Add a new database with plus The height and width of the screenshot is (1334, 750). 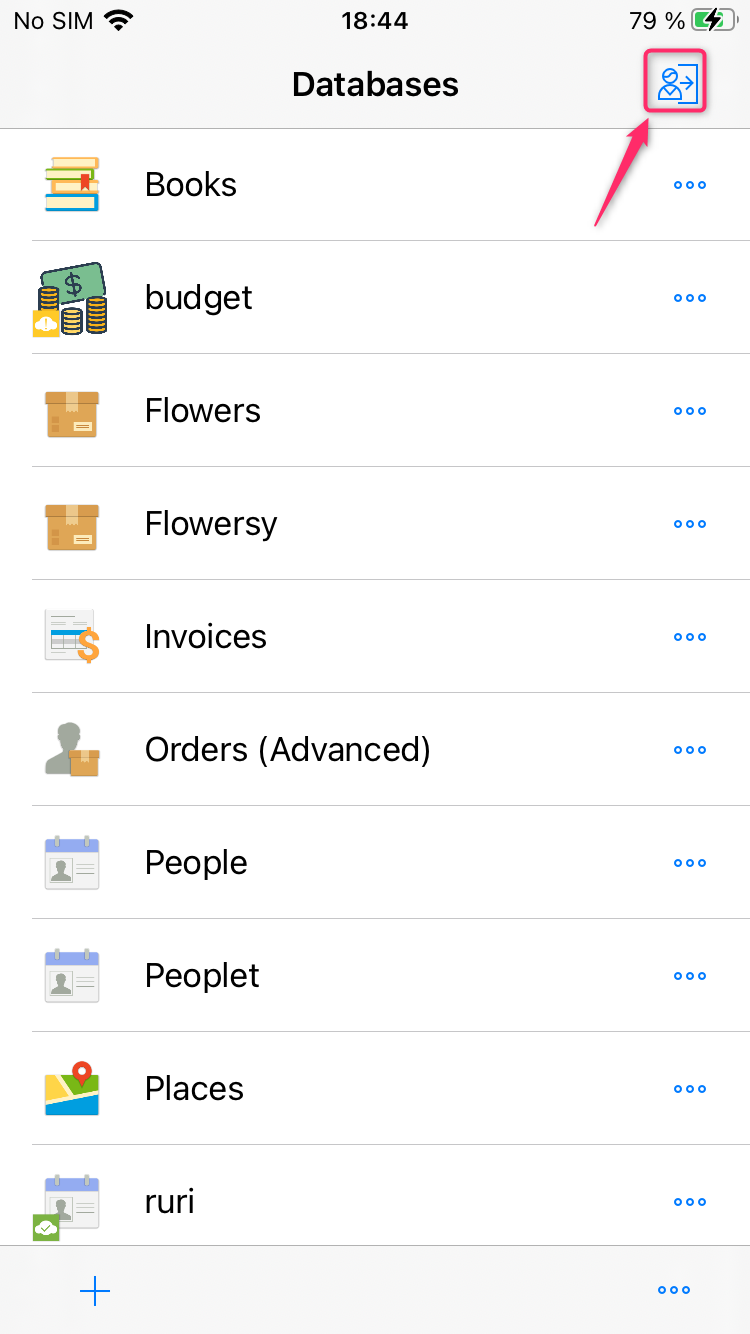coord(95,1291)
